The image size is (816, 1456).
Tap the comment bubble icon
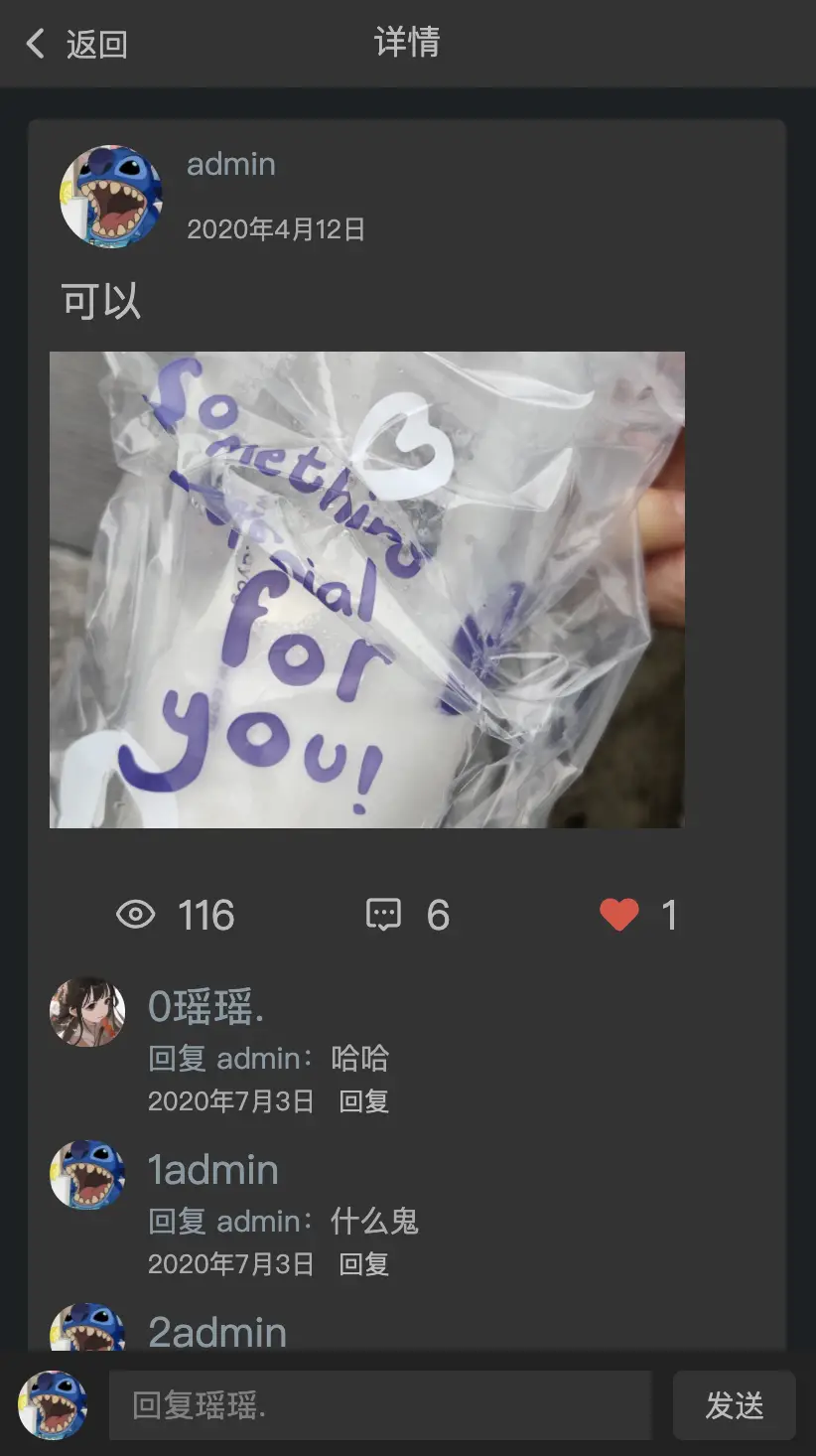click(x=383, y=914)
